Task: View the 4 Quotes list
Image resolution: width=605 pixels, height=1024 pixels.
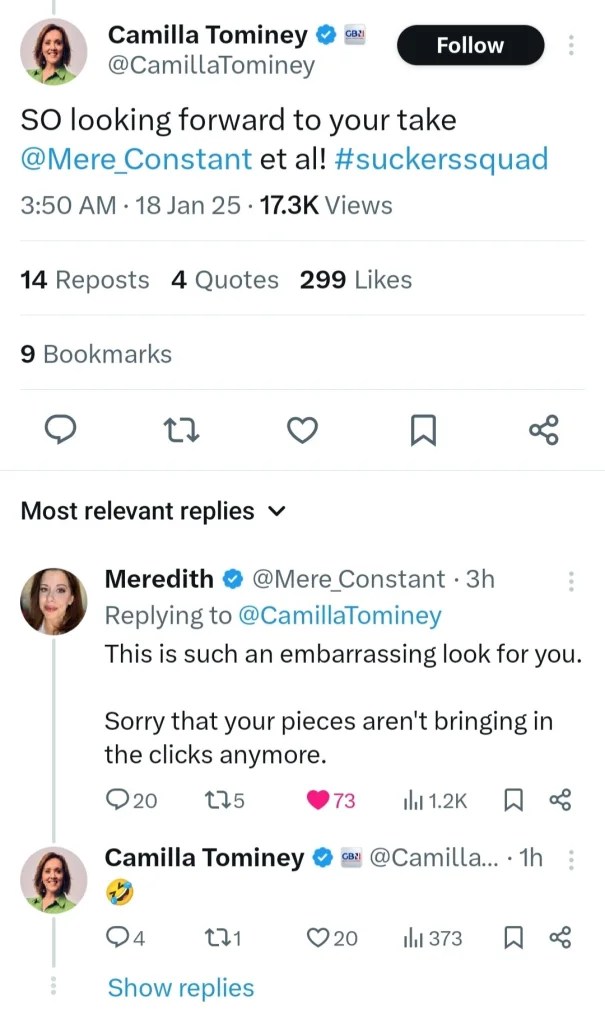Action: click(x=225, y=280)
